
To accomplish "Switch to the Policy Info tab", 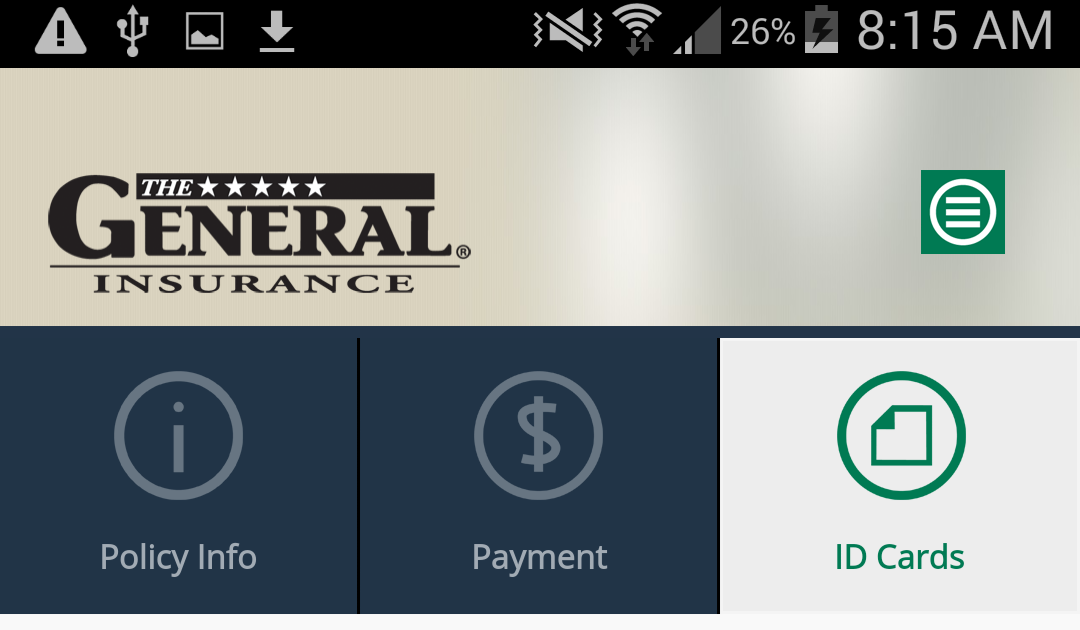I will 178,476.
